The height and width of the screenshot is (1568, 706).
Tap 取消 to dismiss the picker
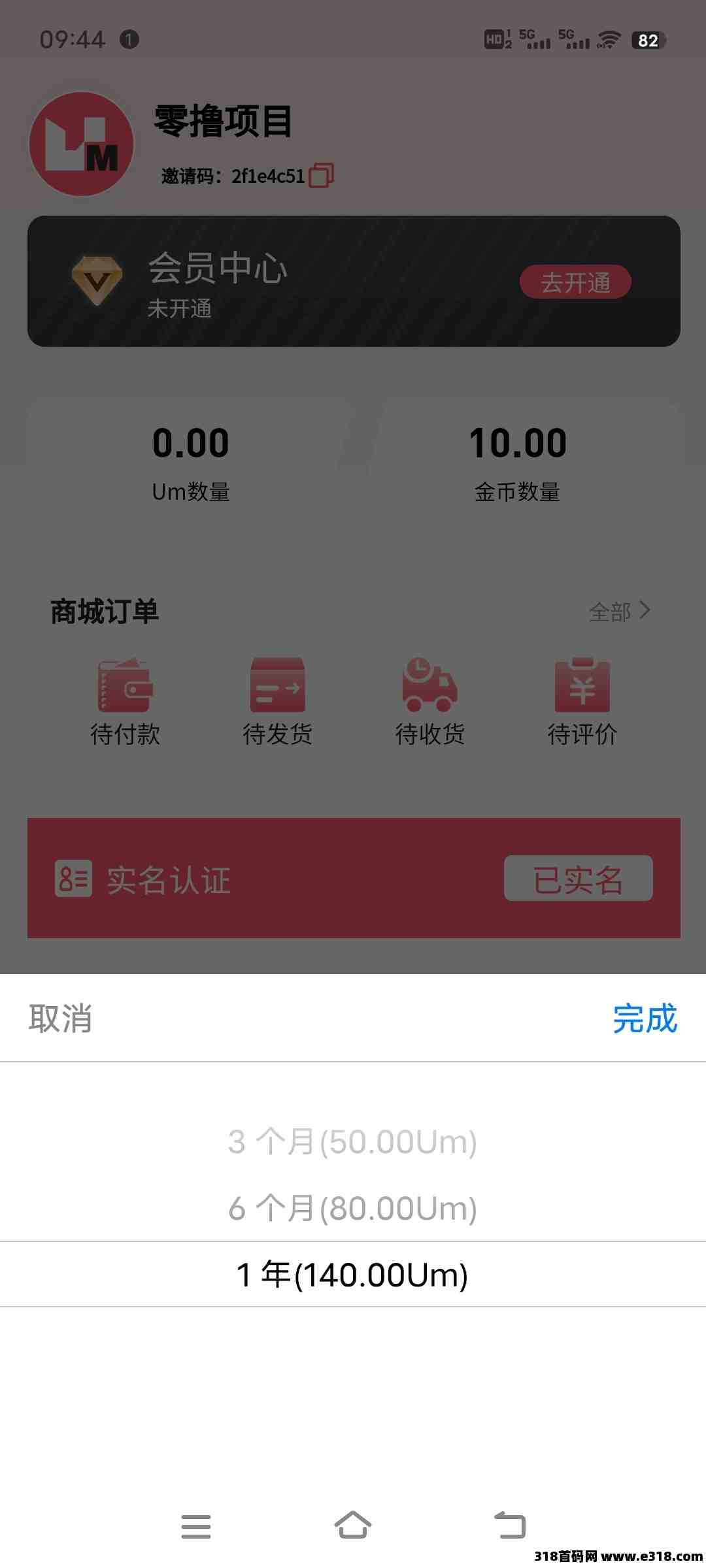(x=60, y=1018)
